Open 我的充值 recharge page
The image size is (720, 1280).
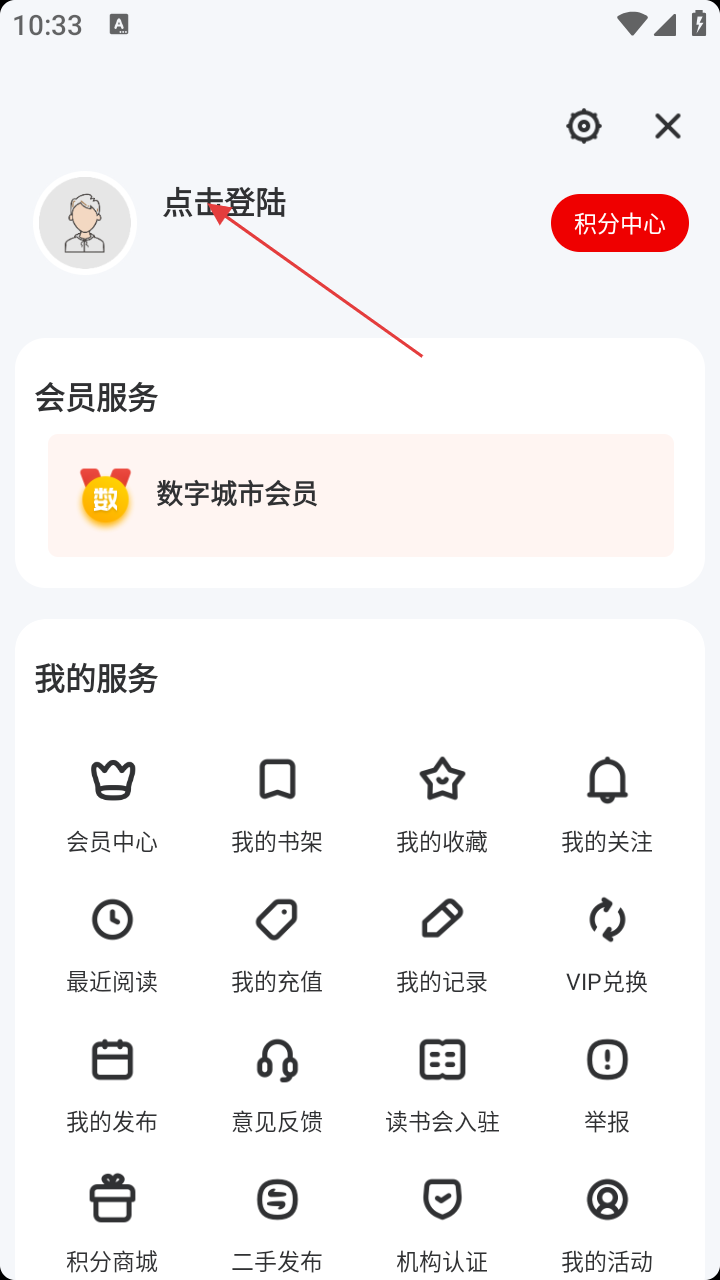(x=277, y=943)
